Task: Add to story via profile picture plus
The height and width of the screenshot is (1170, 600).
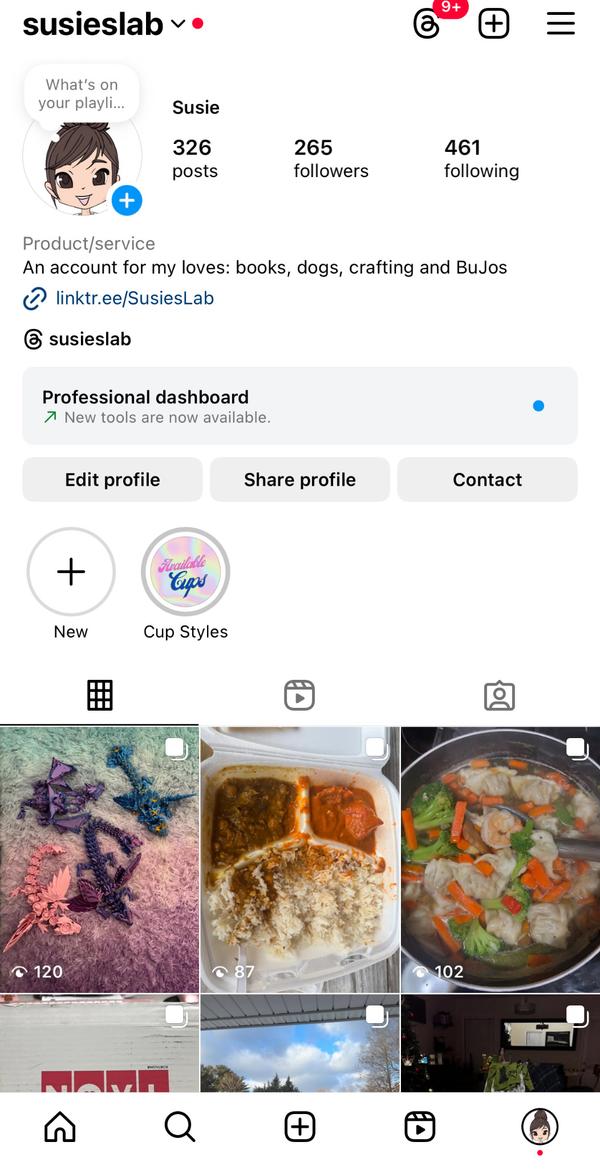Action: click(x=126, y=200)
